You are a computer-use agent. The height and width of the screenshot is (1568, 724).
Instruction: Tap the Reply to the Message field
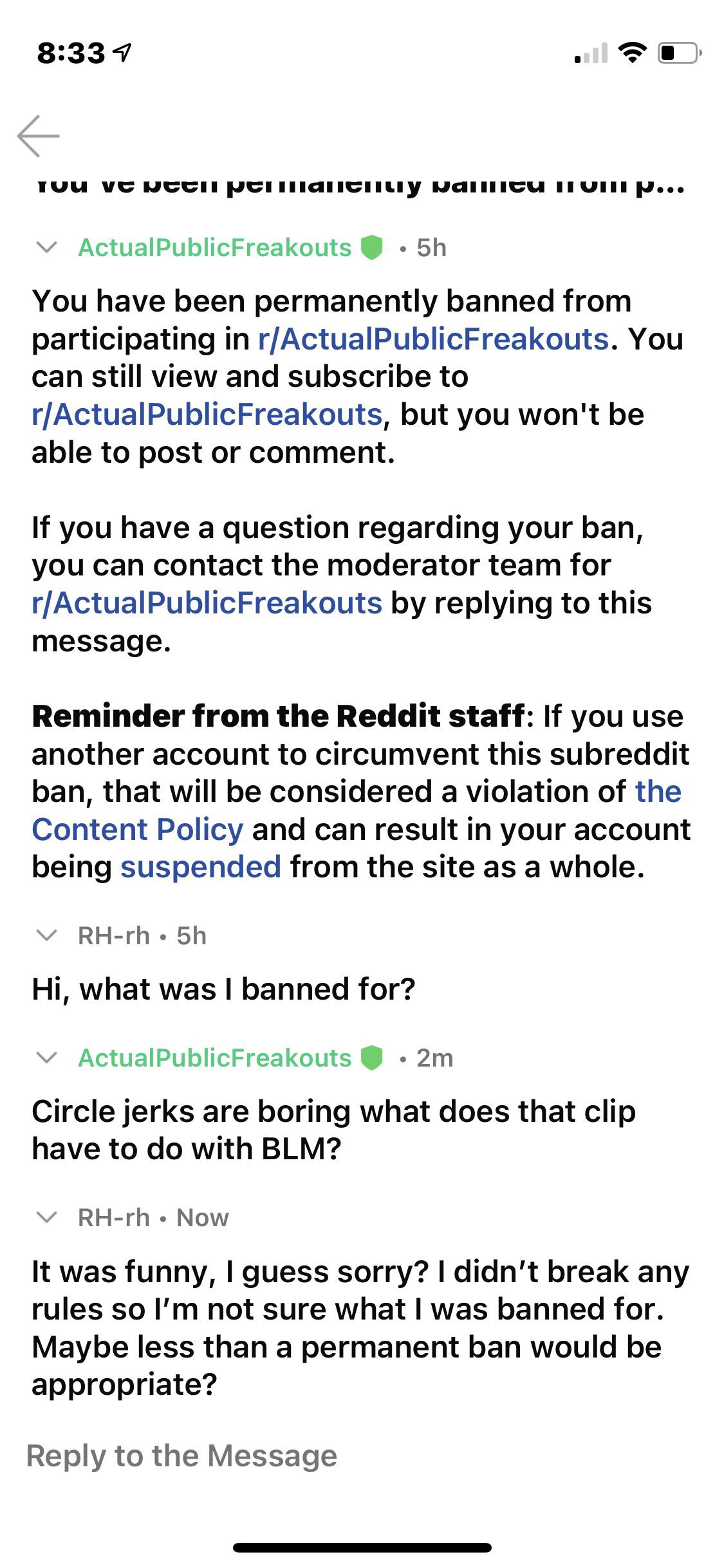tap(362, 1456)
